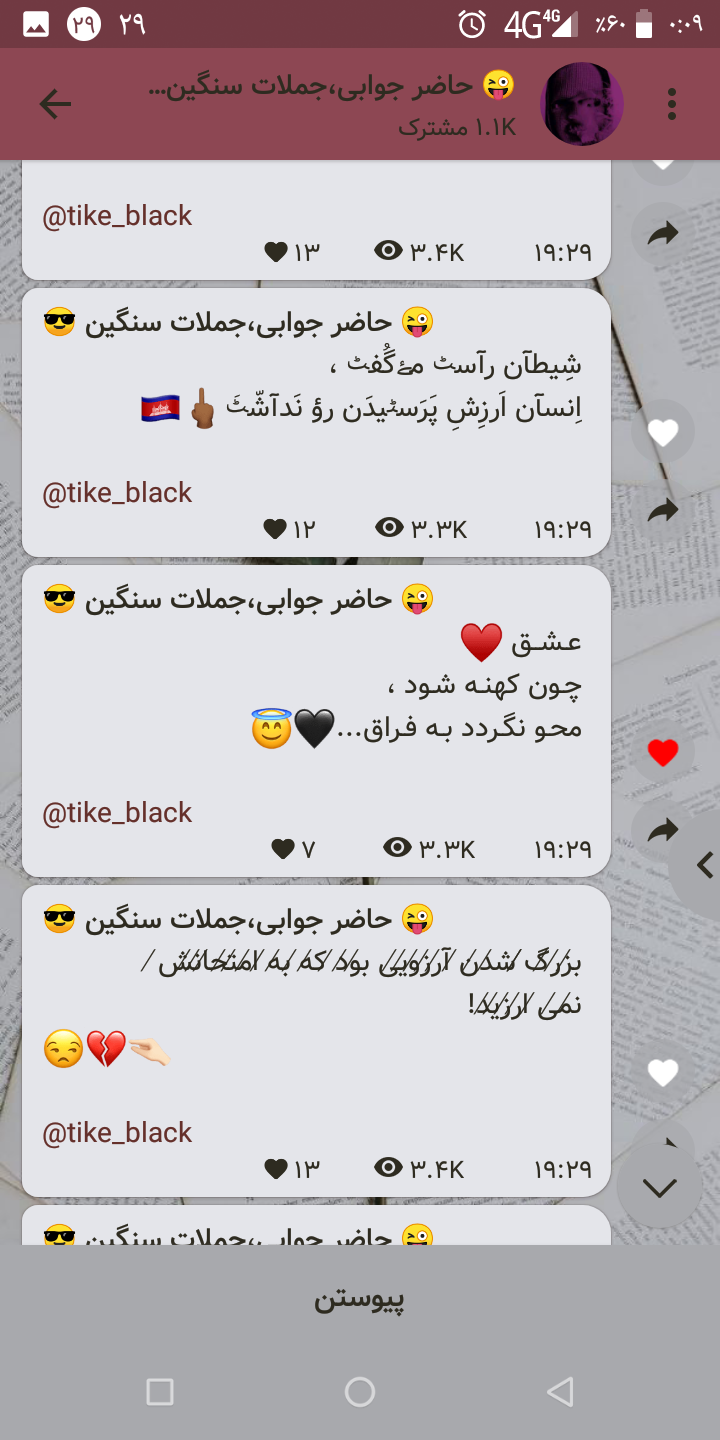
Task: Share the topmost post, viewed 3.4K times
Action: [x=663, y=234]
